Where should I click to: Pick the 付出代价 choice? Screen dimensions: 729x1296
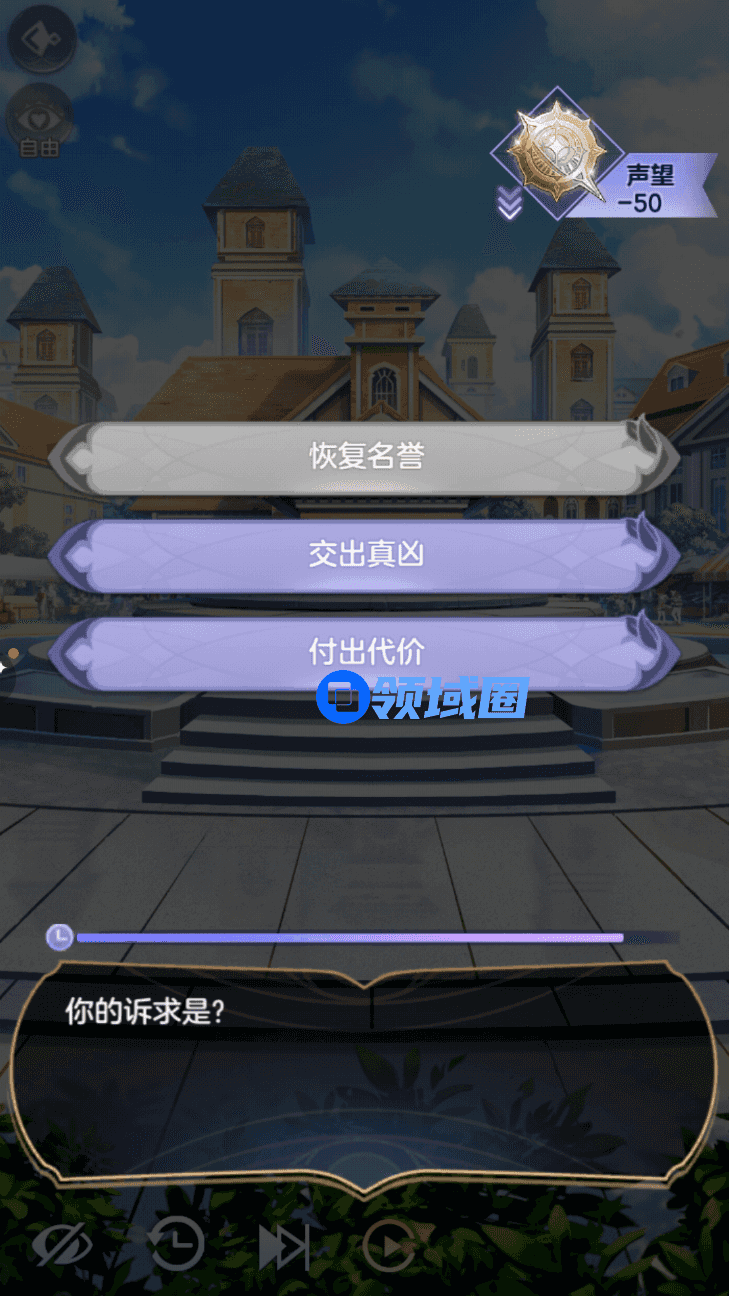click(366, 652)
